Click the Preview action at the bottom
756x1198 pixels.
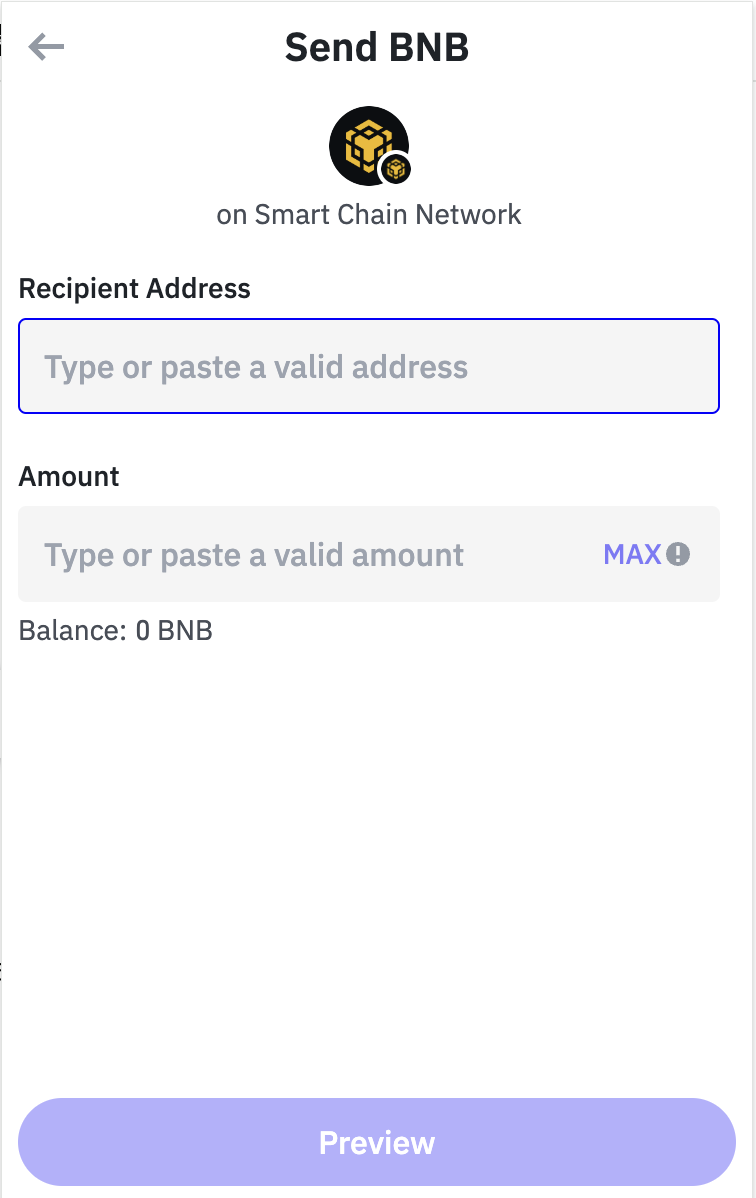377,1142
